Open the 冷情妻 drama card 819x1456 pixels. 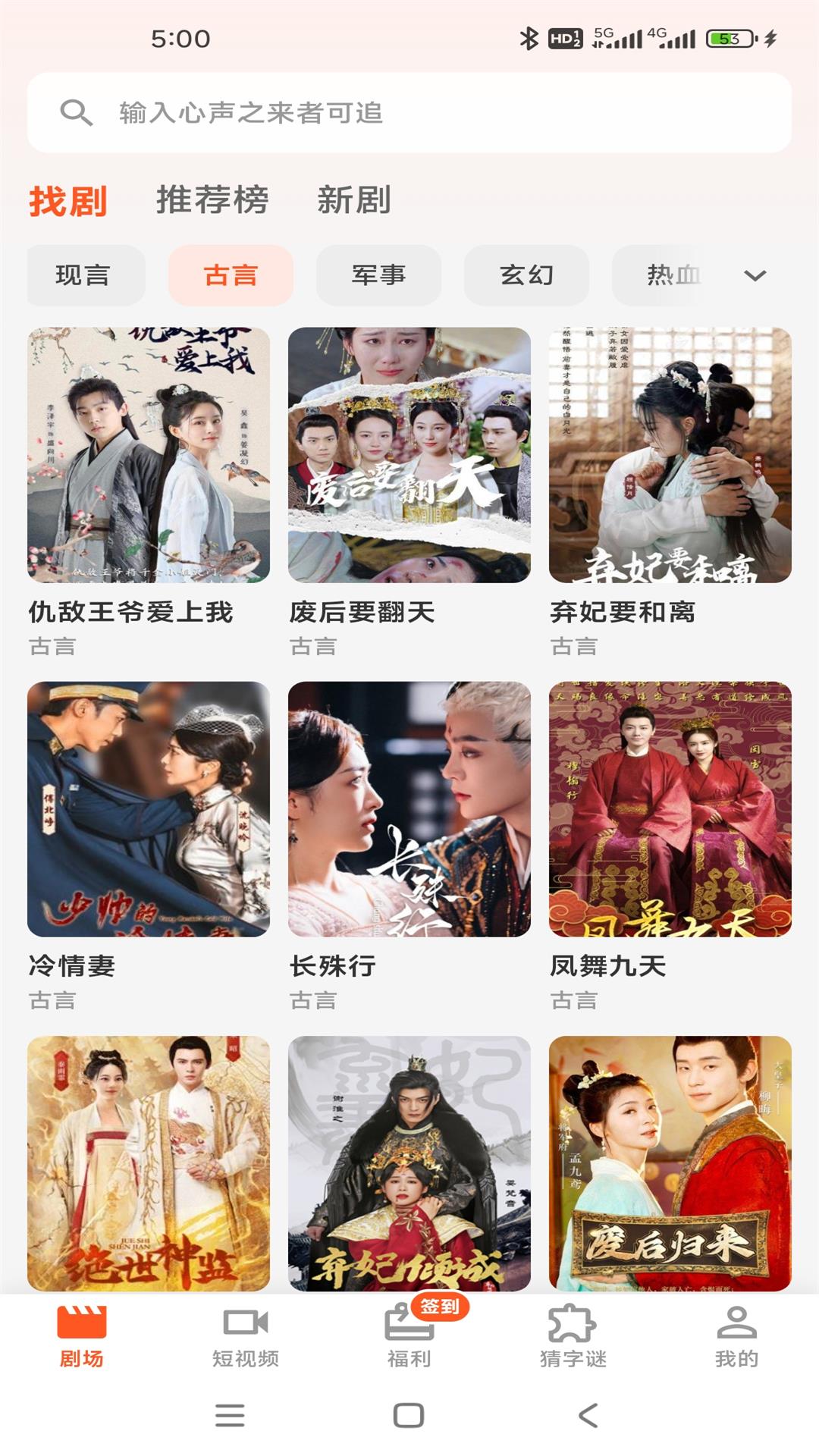click(x=149, y=809)
